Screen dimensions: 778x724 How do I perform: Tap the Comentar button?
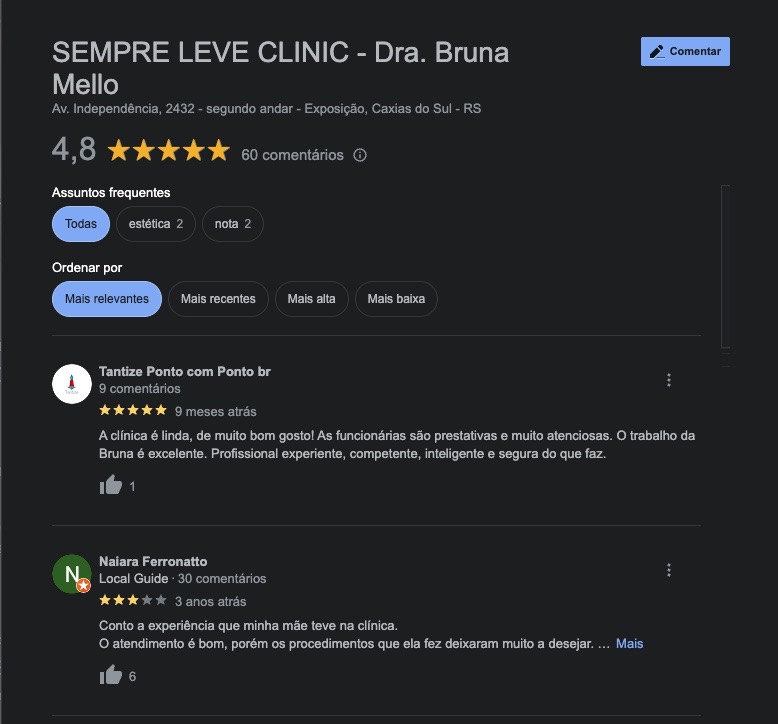685,51
